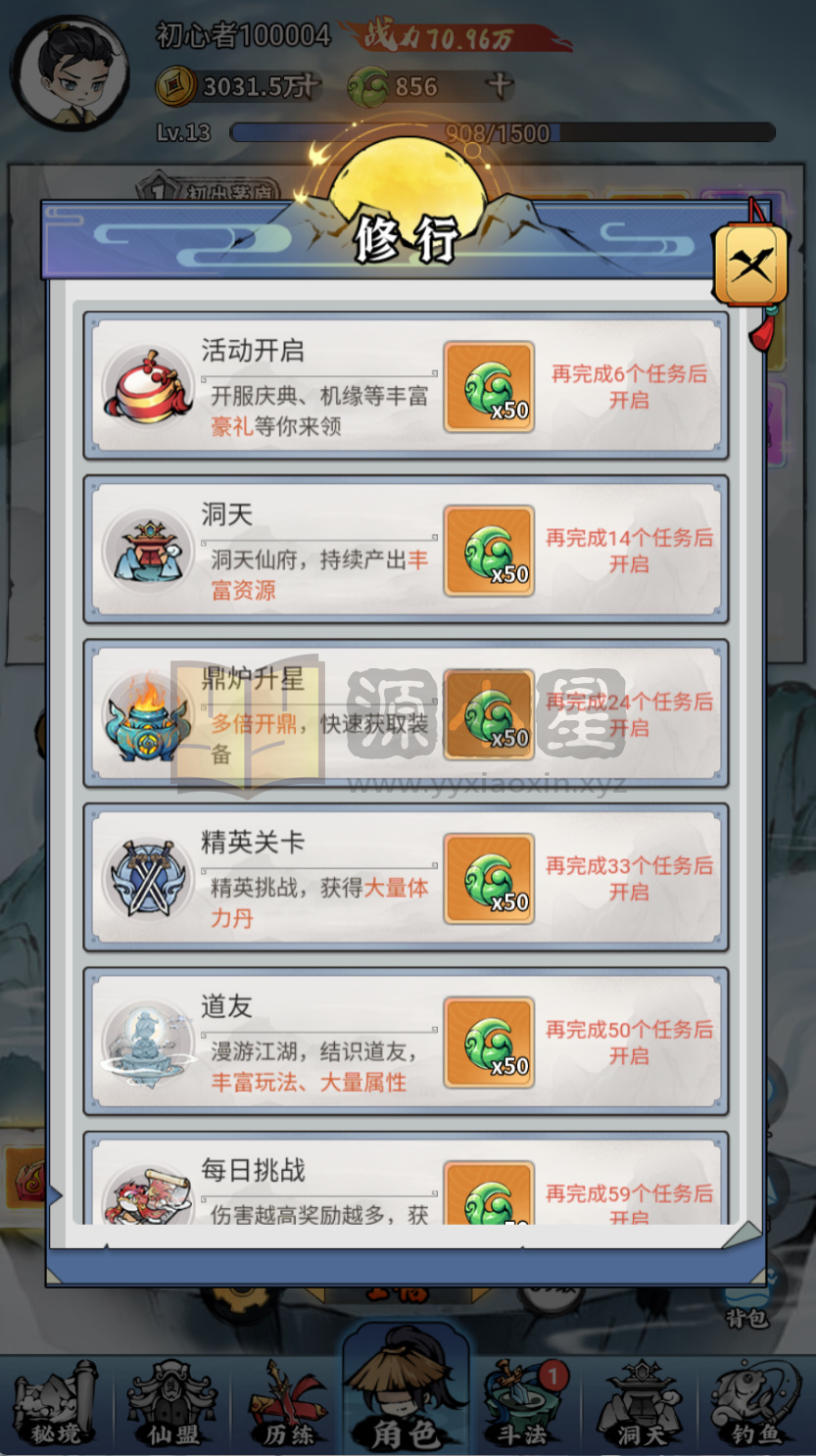Click the 活动开启 drum-shaped event icon

click(148, 388)
